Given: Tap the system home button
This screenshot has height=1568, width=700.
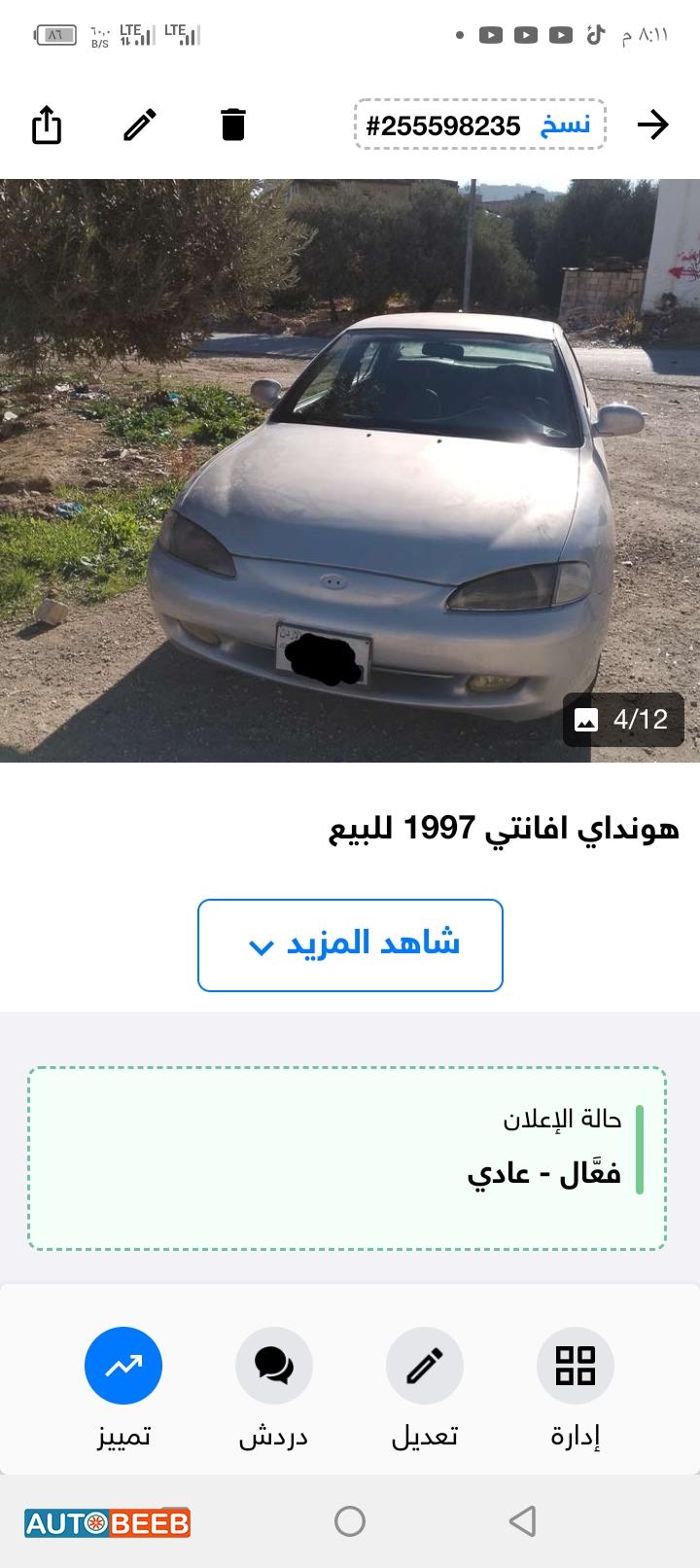Looking at the screenshot, I should coord(350,1521).
